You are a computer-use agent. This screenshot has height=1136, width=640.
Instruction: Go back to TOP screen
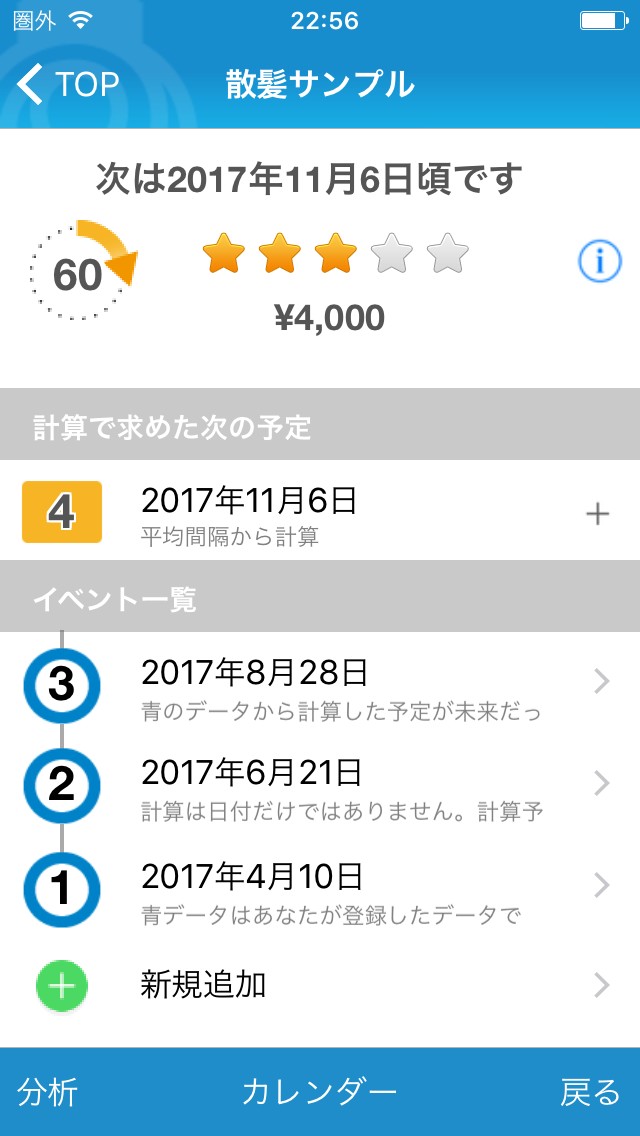pos(68,85)
